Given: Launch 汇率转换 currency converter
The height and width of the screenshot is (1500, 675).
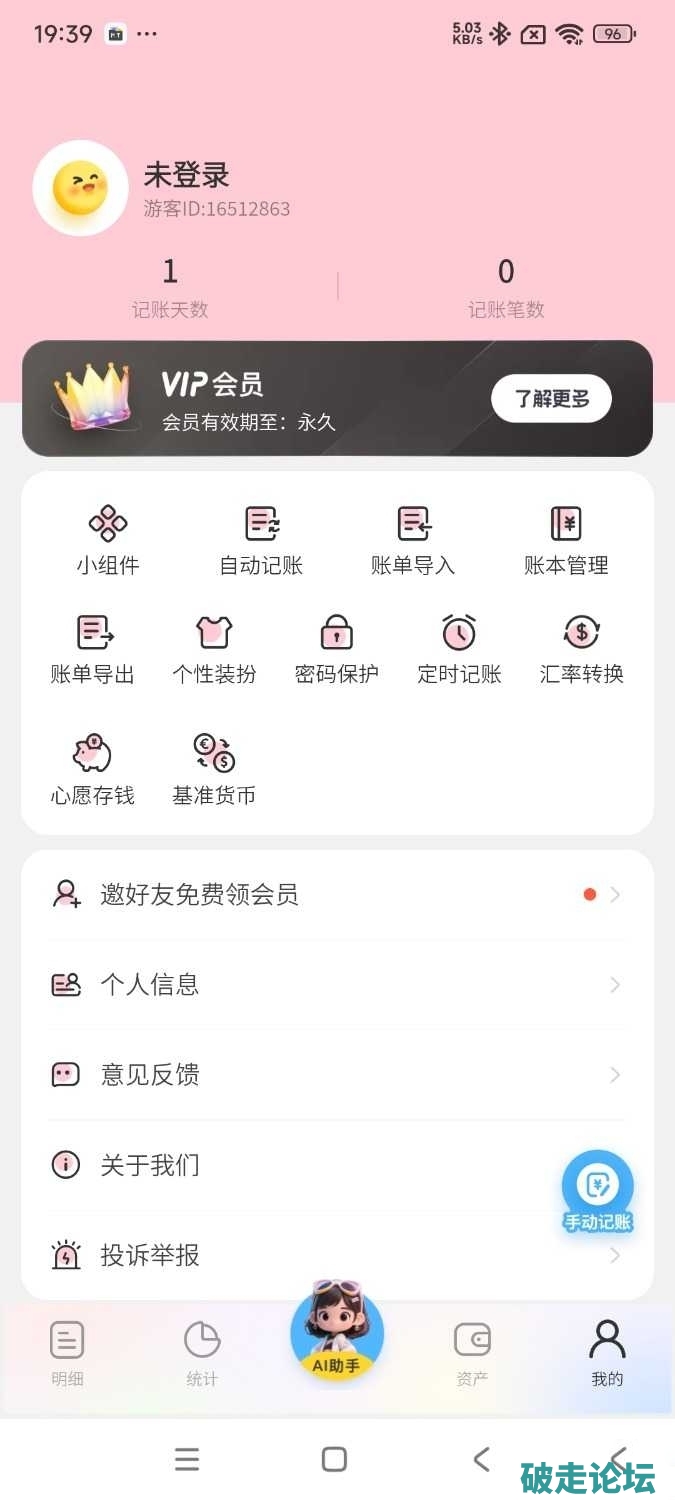Looking at the screenshot, I should (x=581, y=650).
